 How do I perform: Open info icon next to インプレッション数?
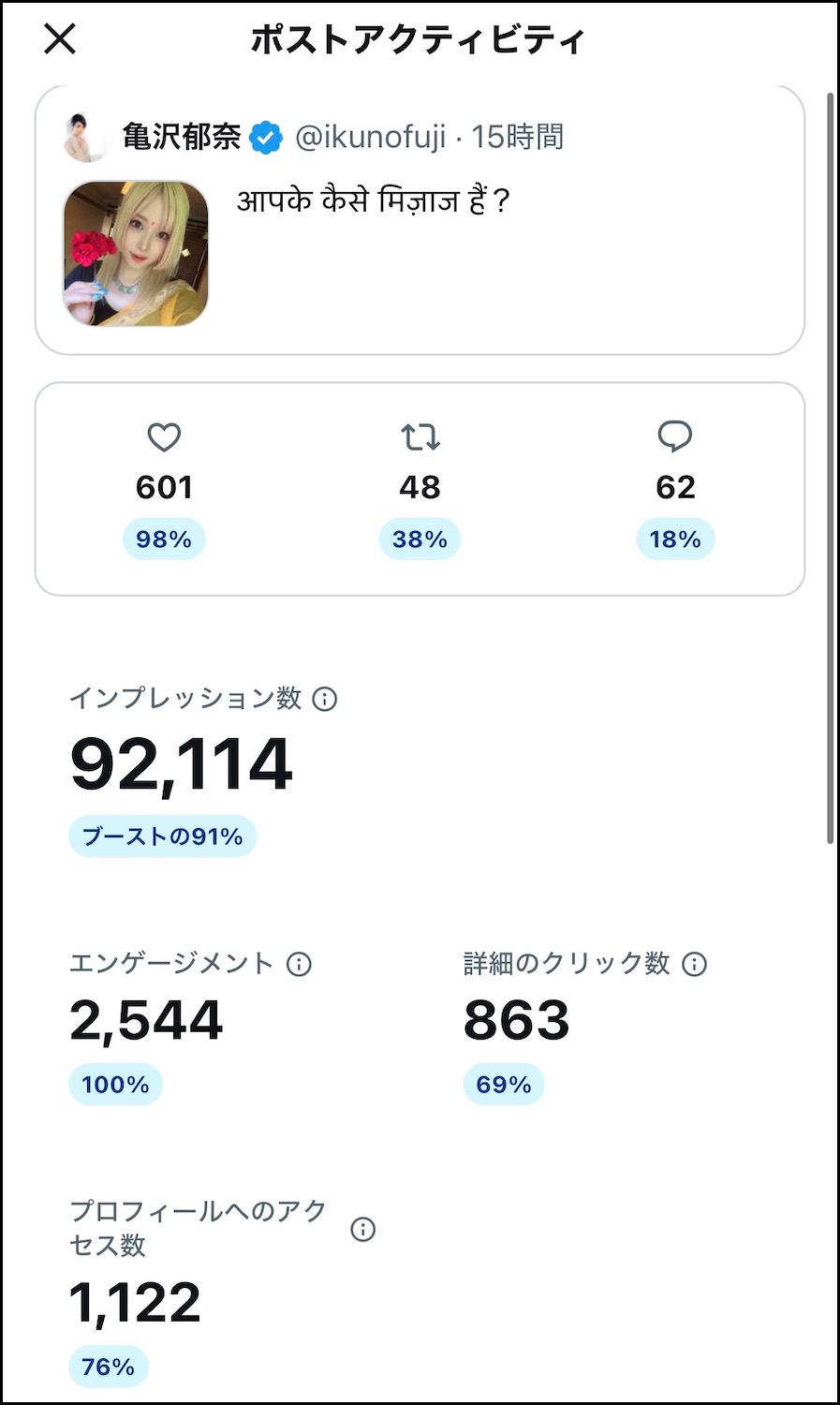(x=324, y=699)
